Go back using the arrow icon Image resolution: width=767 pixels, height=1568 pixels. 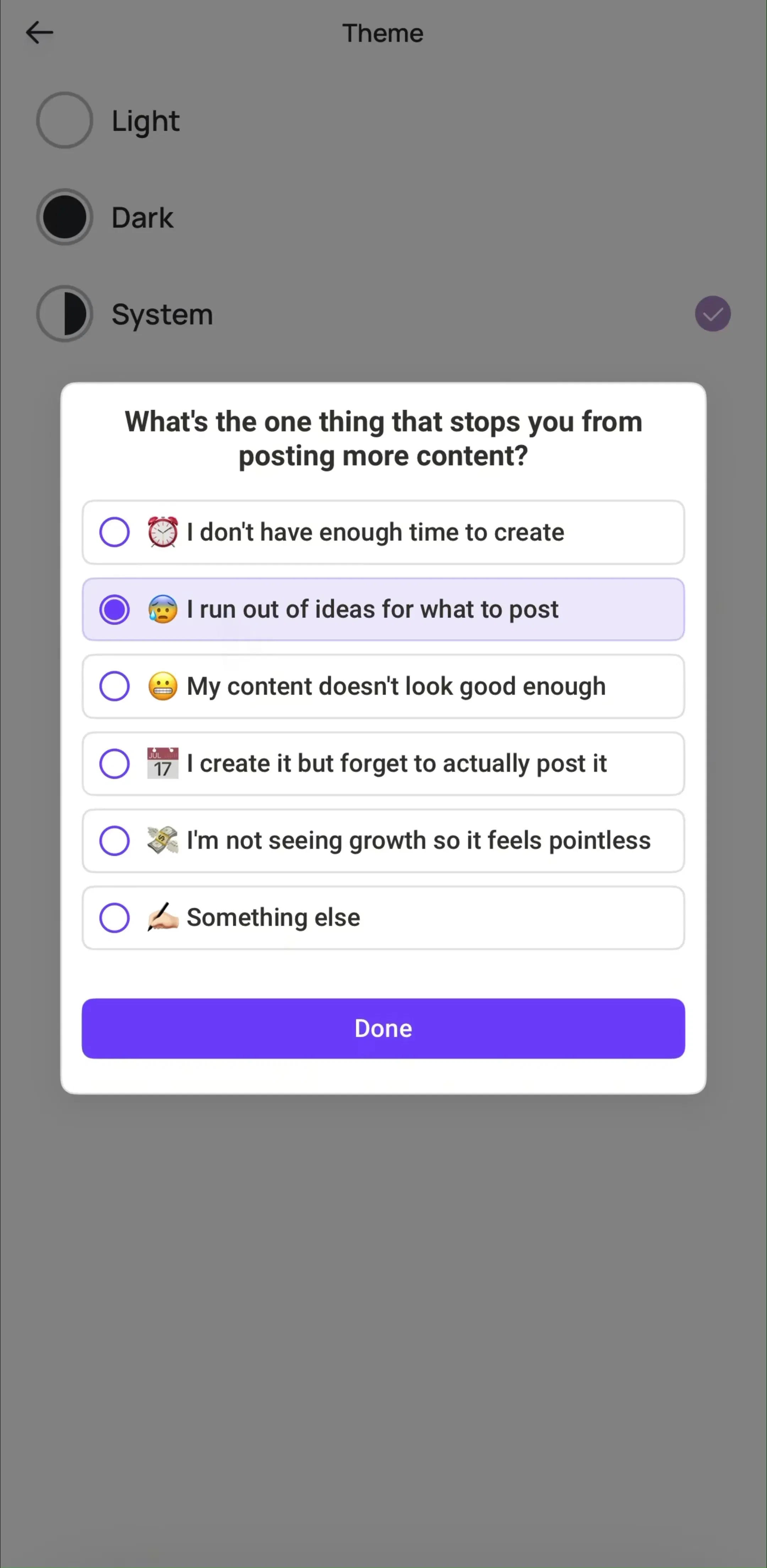(x=39, y=33)
